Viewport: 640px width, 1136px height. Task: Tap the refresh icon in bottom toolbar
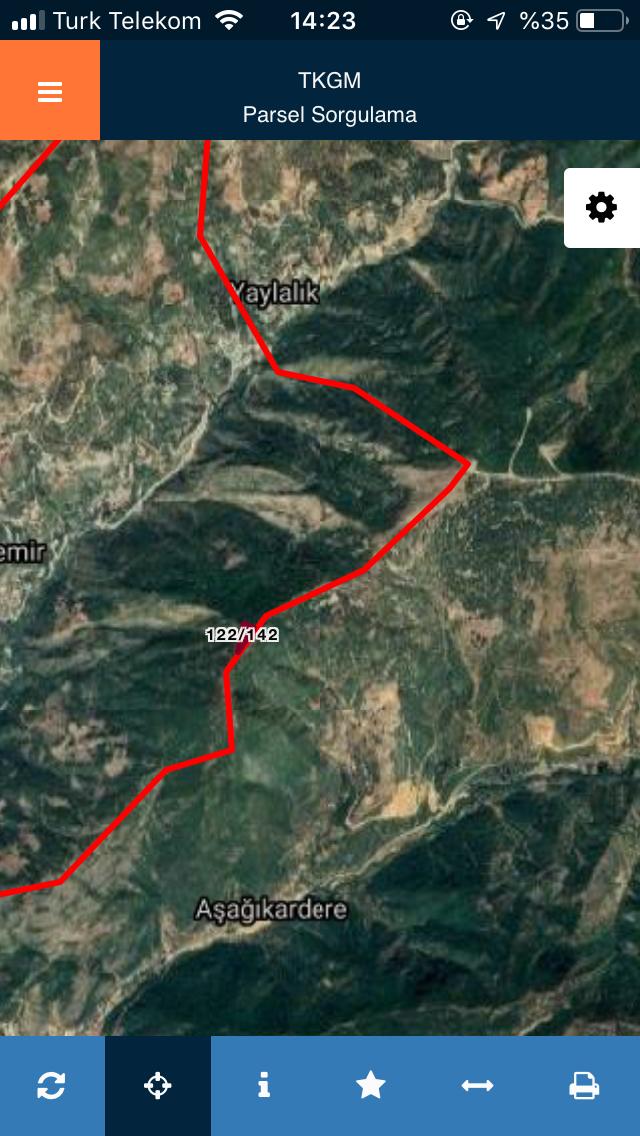[51, 1085]
